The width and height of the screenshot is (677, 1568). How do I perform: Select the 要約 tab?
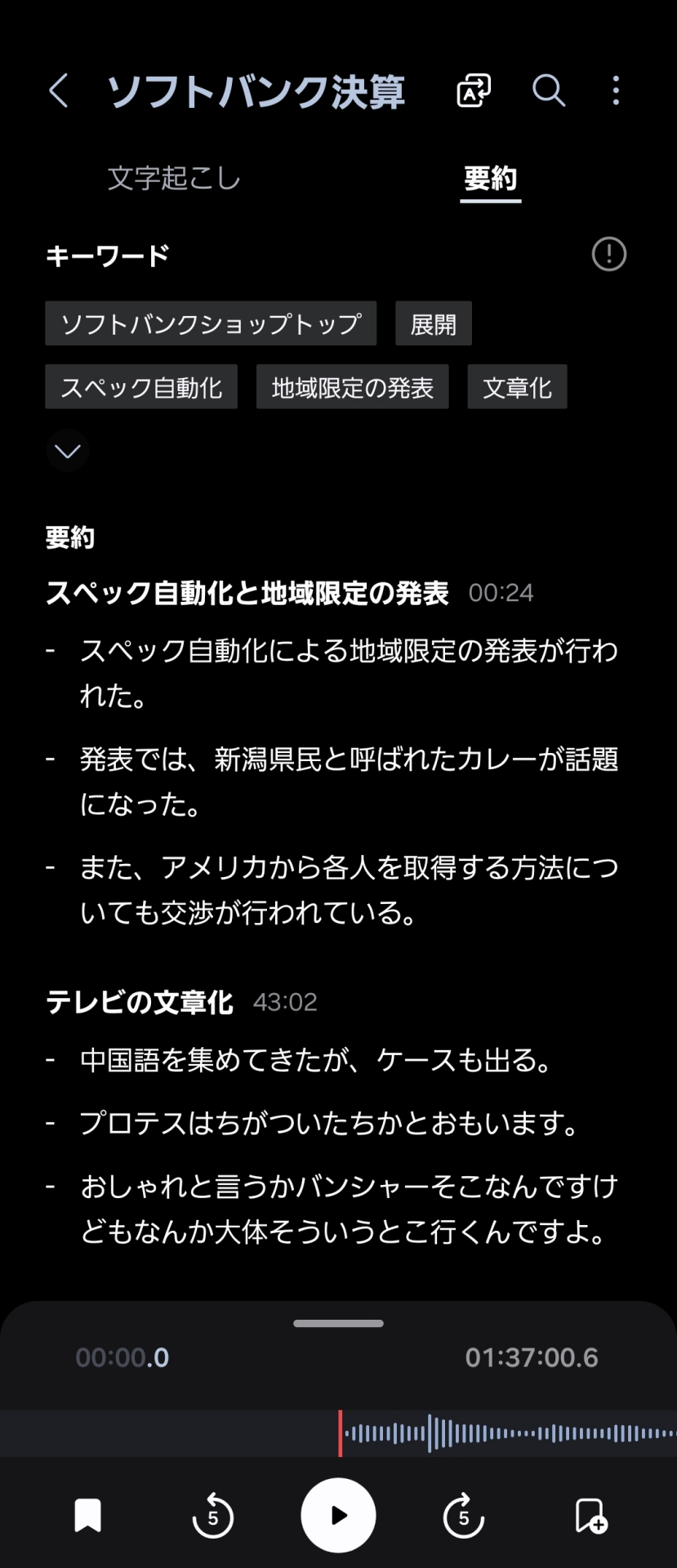(x=490, y=178)
